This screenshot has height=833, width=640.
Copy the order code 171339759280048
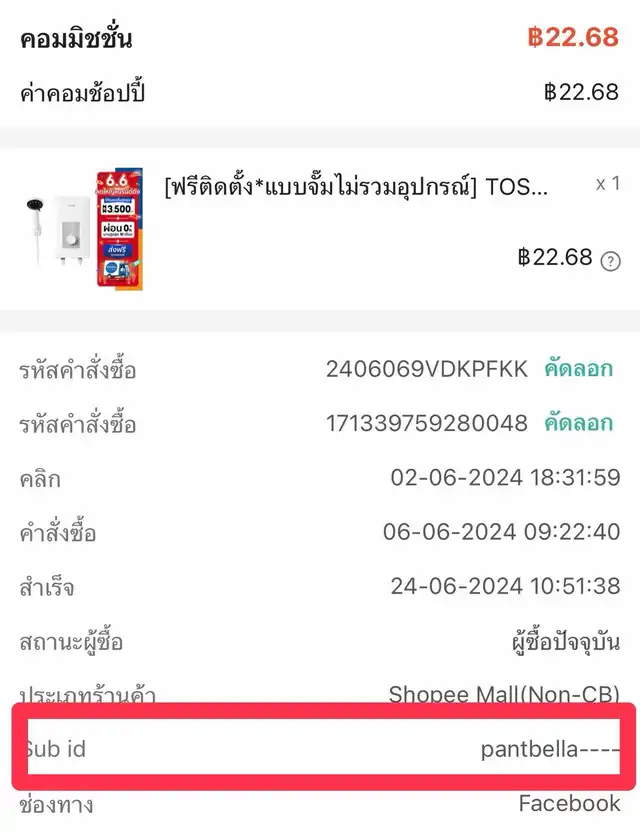click(578, 423)
